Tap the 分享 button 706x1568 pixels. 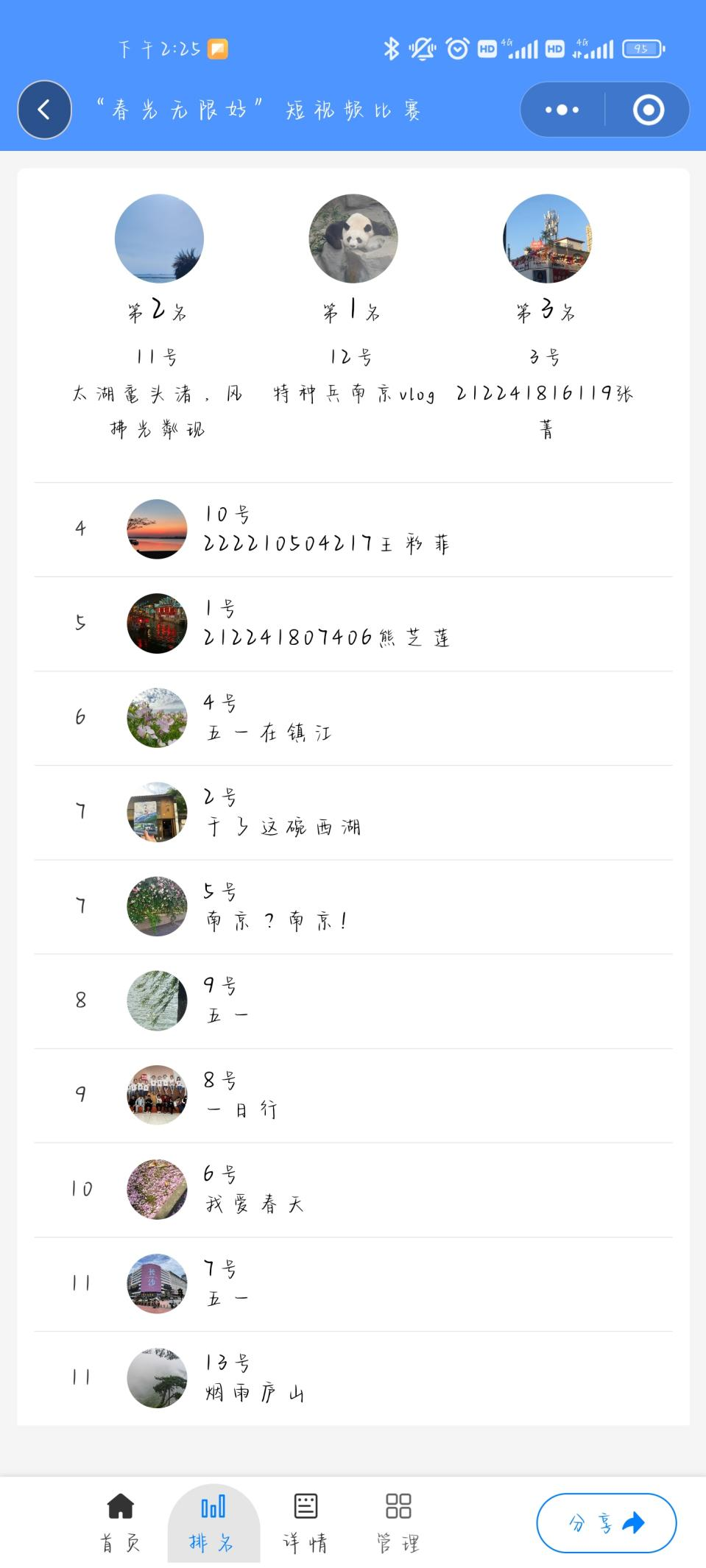[606, 1522]
